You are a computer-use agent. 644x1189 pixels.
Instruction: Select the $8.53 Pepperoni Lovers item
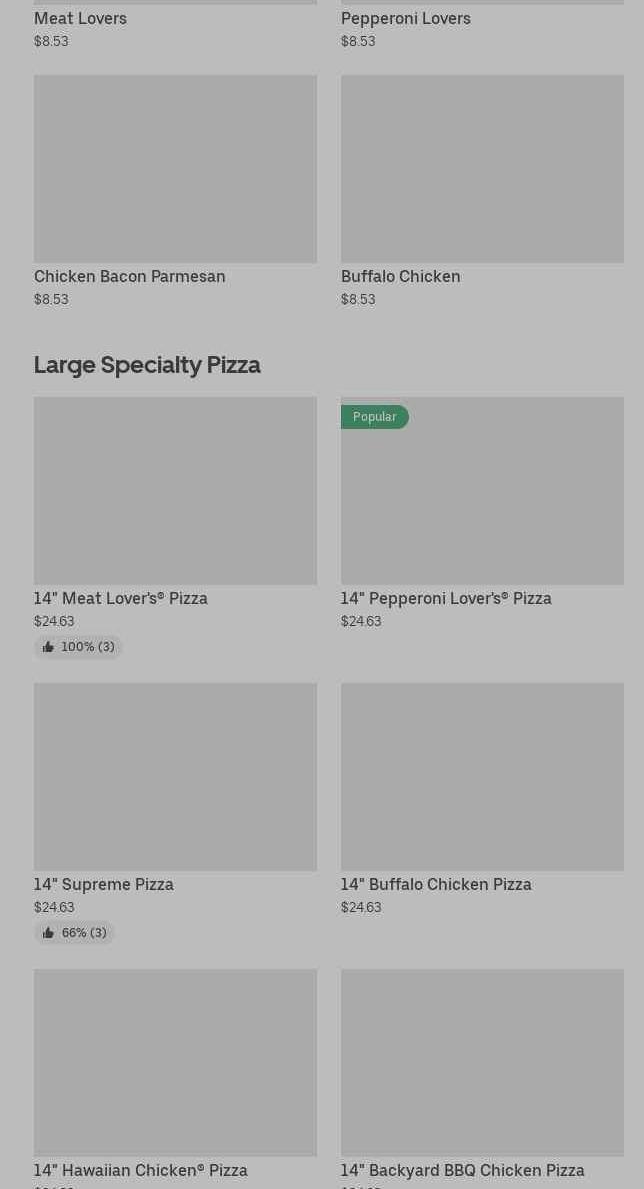[x=406, y=19]
